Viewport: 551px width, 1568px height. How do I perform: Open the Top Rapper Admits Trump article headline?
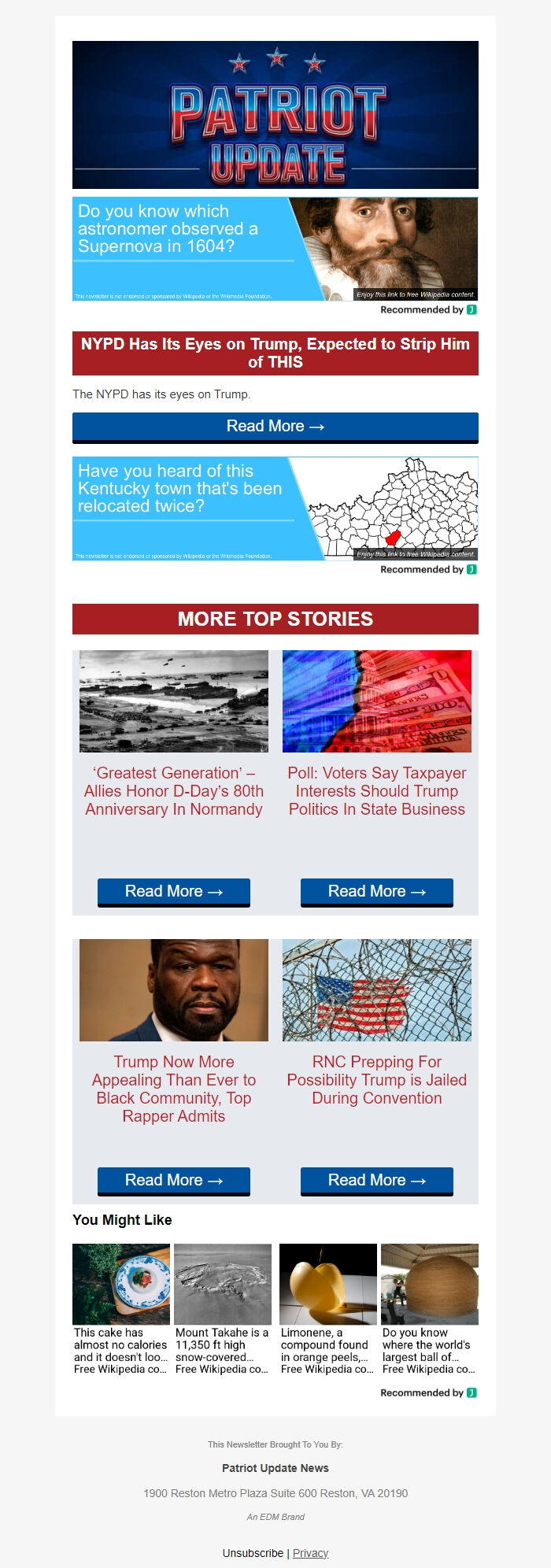coord(174,1089)
